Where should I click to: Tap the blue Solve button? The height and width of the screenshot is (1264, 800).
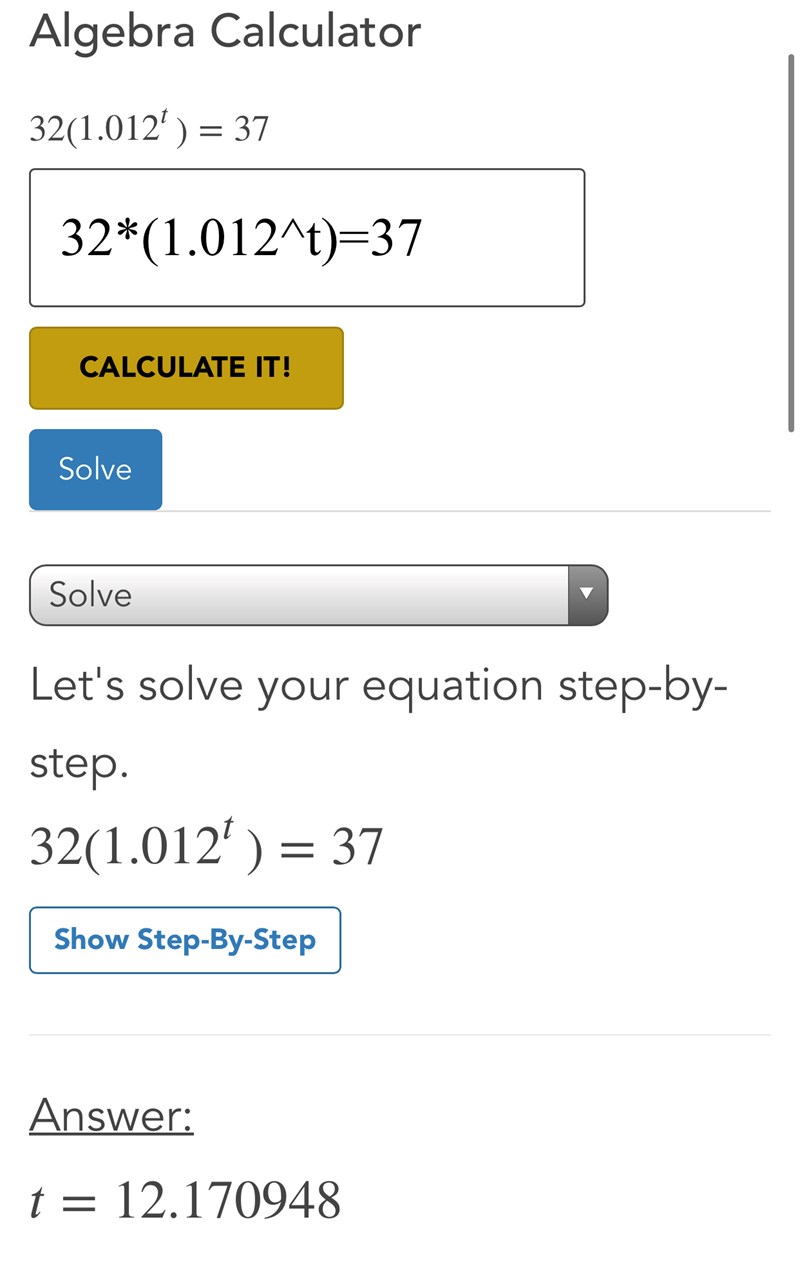(x=95, y=470)
